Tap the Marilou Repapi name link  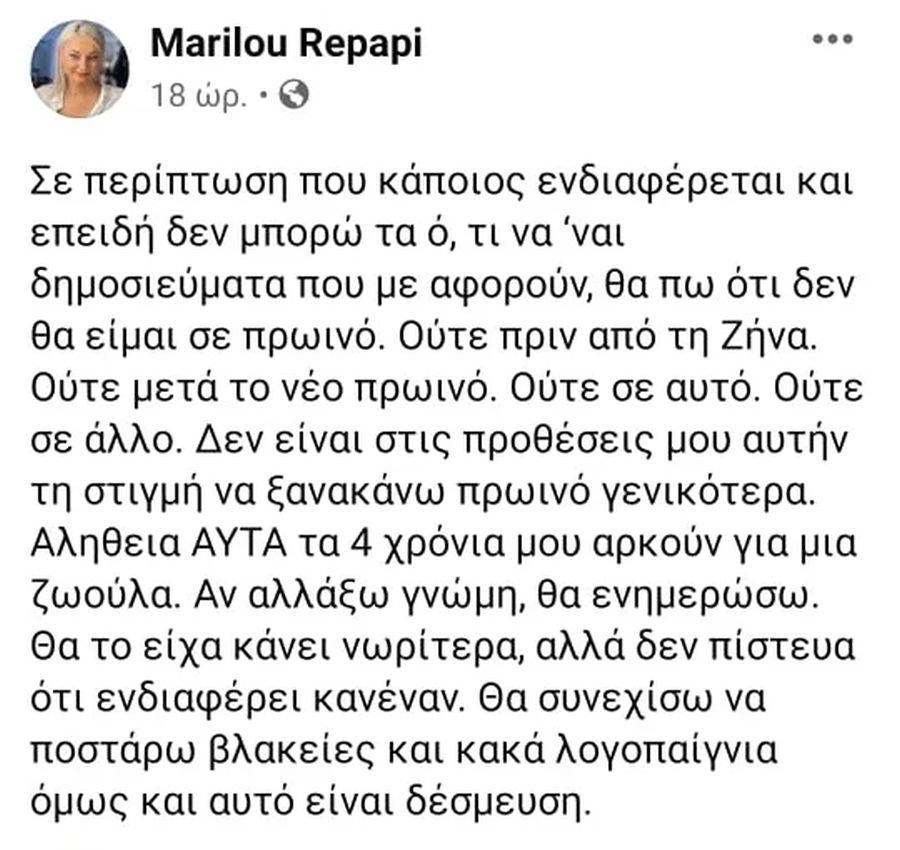pyautogui.click(x=286, y=43)
